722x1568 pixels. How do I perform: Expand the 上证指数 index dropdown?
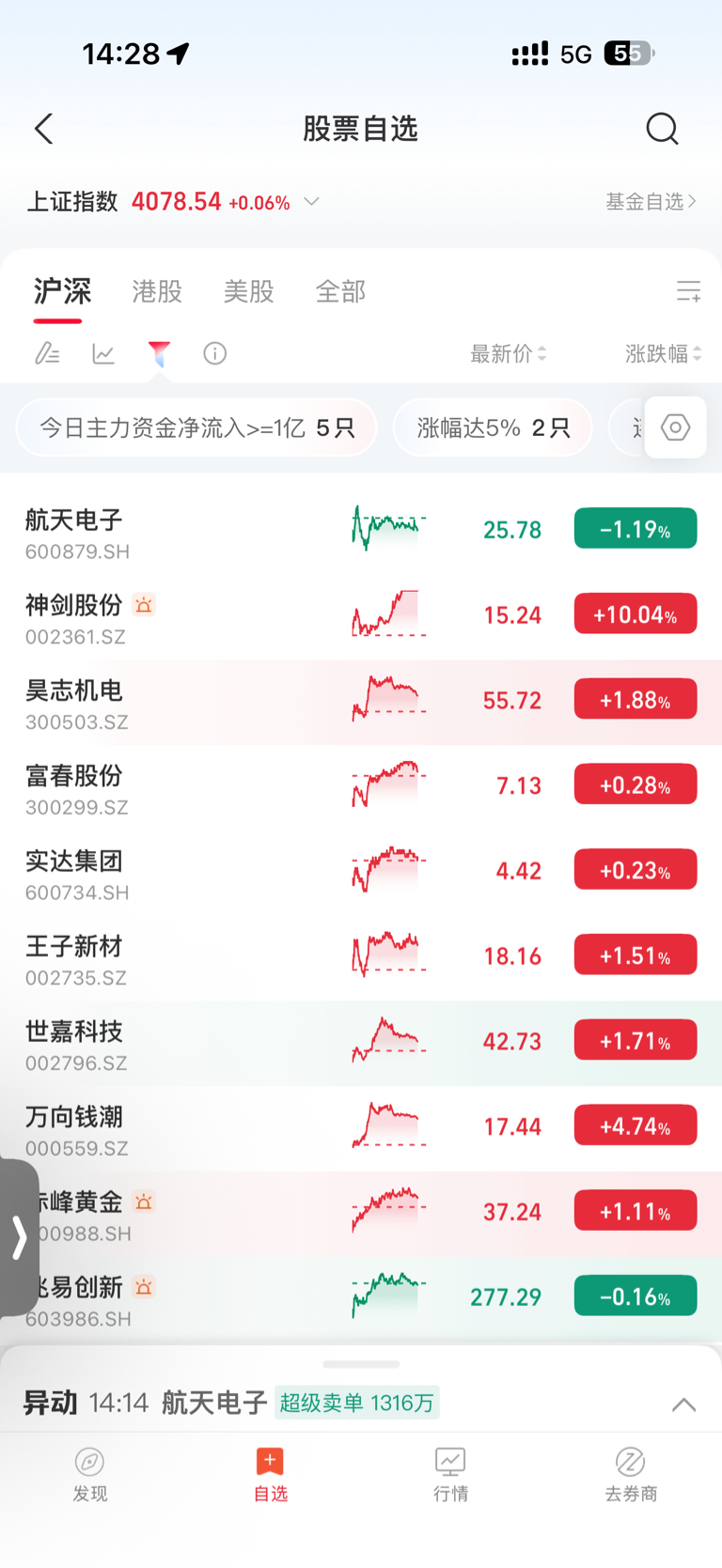point(312,201)
